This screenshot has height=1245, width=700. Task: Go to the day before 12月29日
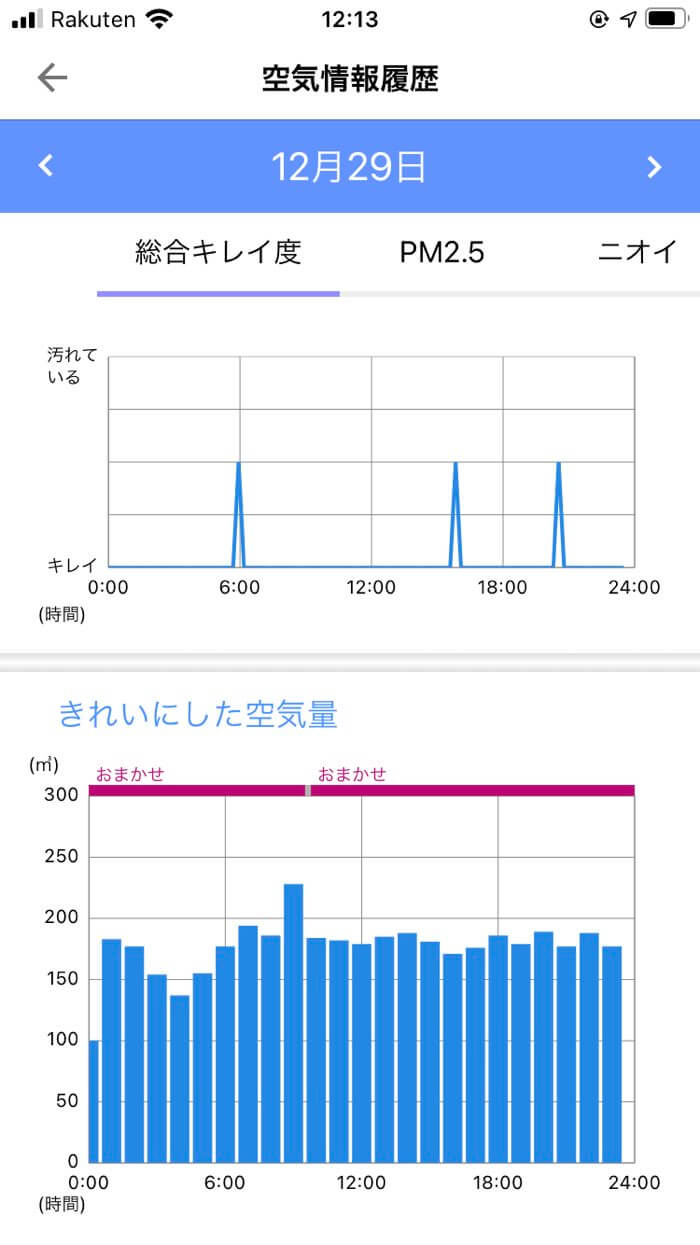point(45,166)
